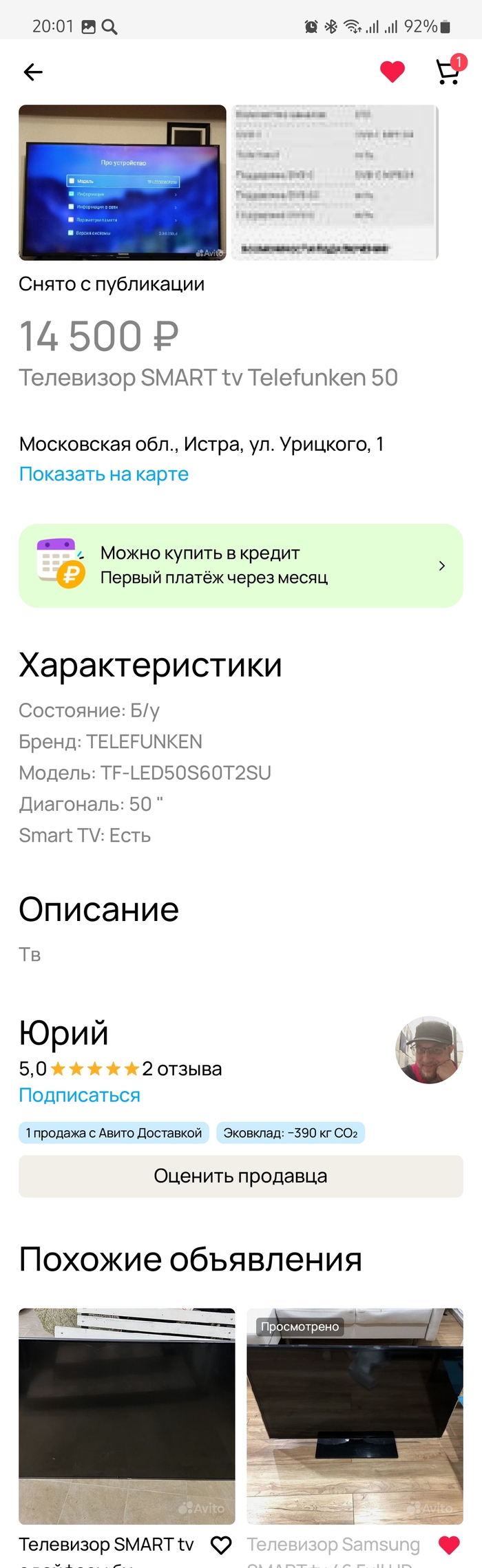
Task: Open seller Юрий's avatar
Action: click(429, 1050)
